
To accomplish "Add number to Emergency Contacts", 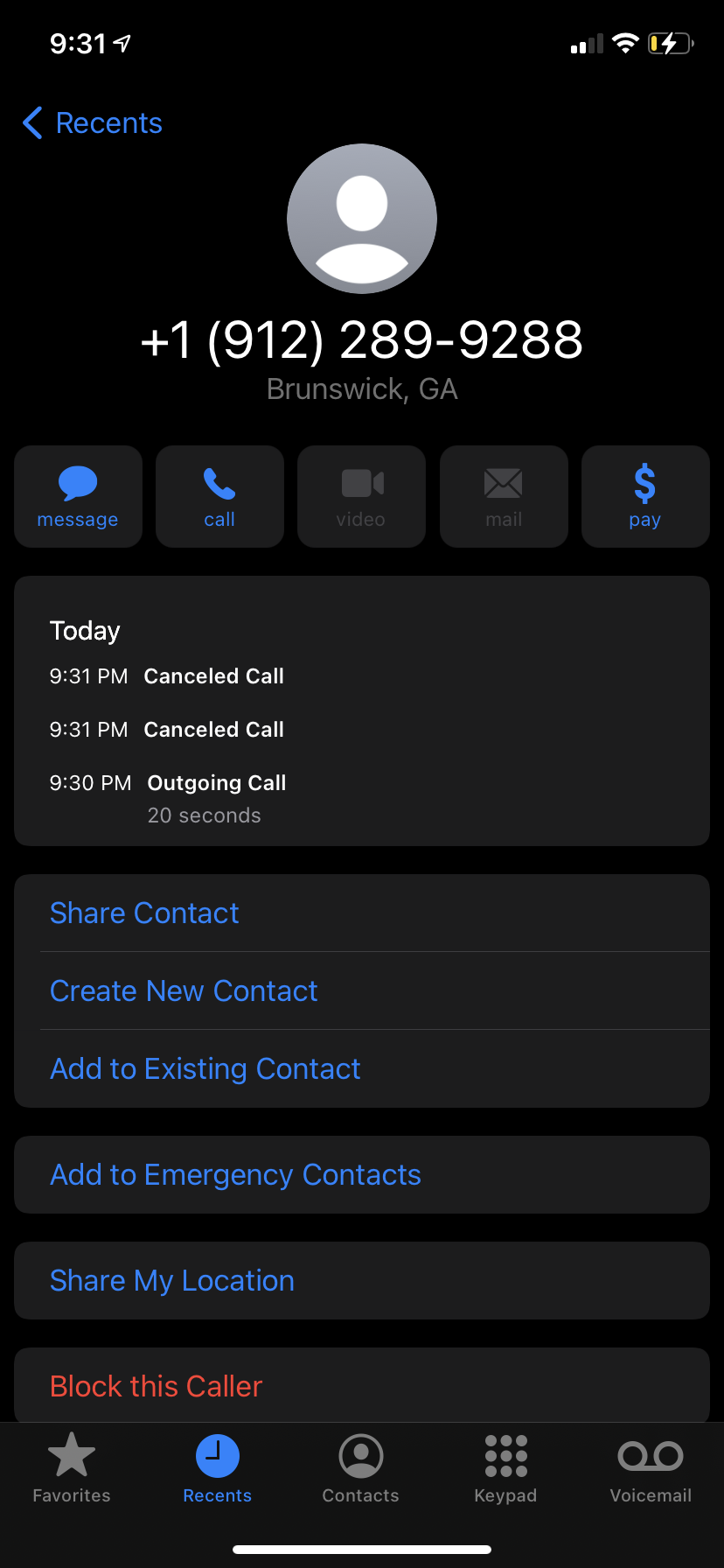I will coord(236,1174).
